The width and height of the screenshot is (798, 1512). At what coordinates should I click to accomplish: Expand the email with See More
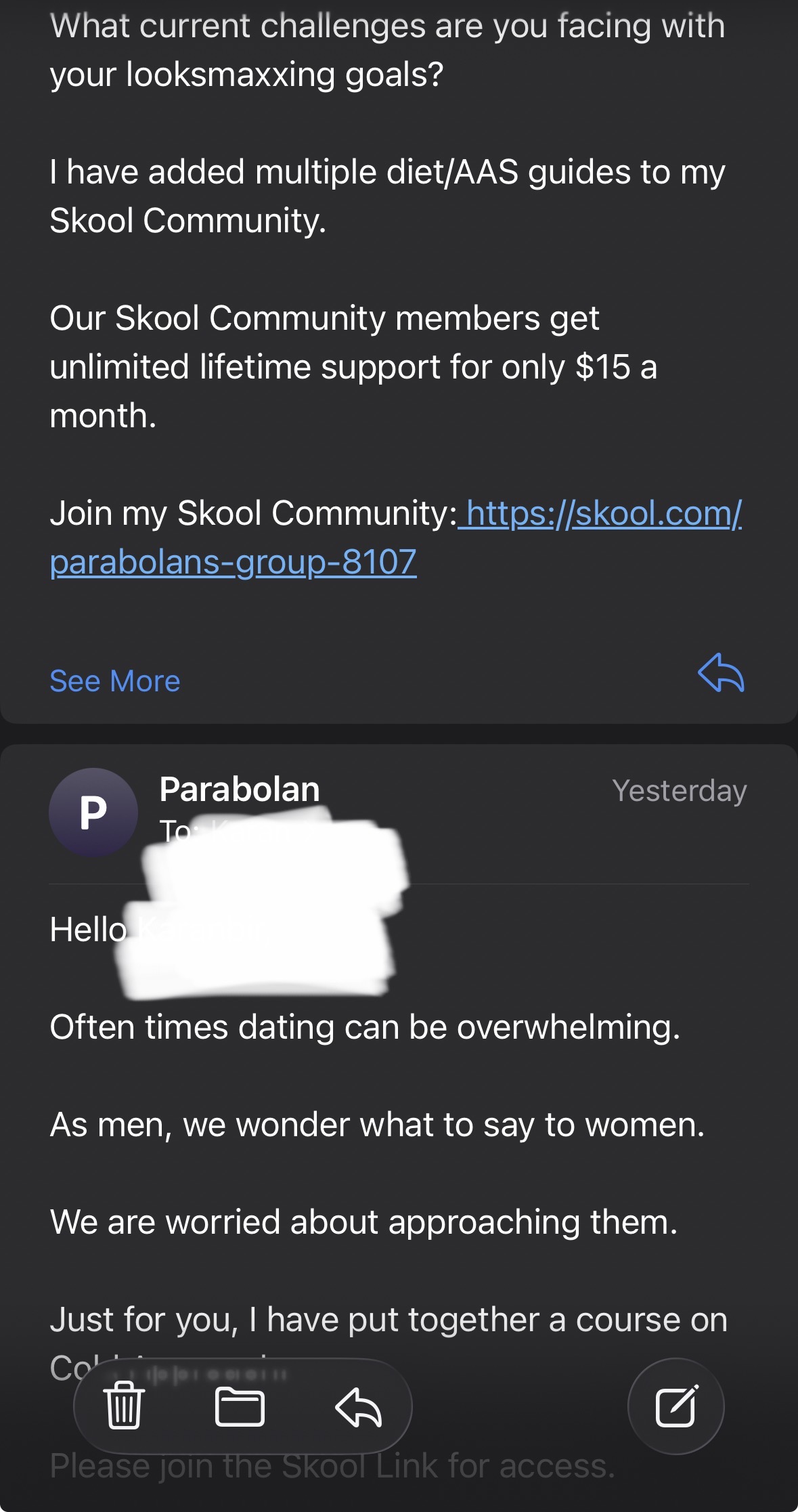tap(115, 681)
